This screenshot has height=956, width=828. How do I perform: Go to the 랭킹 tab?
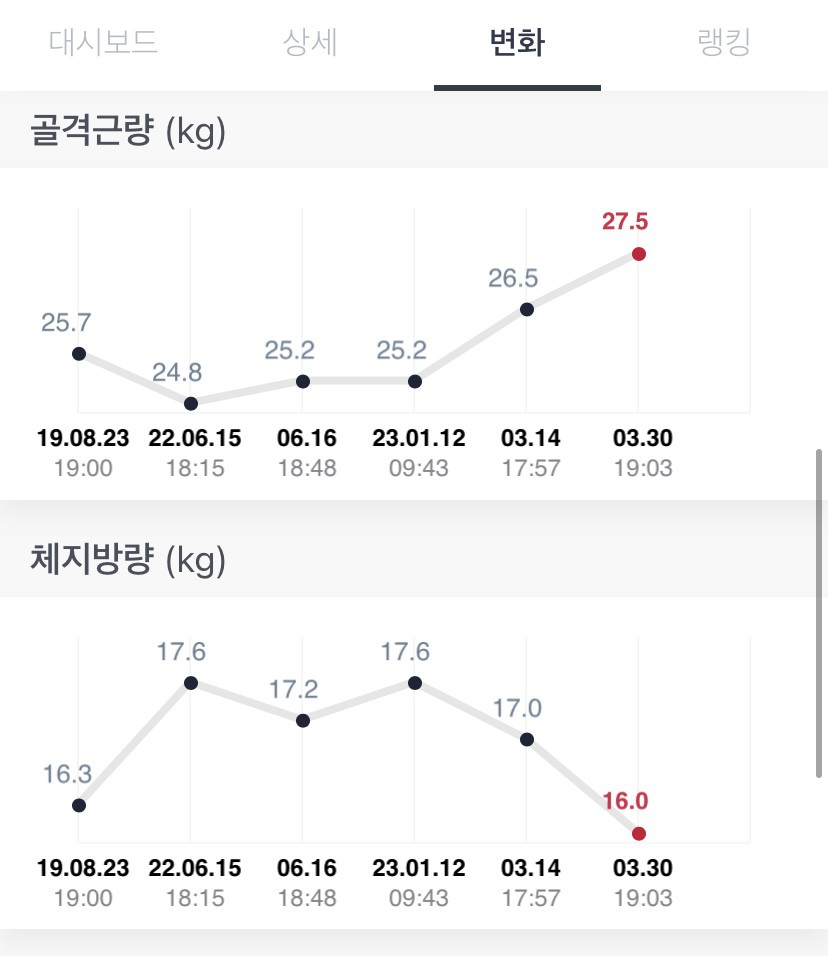click(724, 43)
